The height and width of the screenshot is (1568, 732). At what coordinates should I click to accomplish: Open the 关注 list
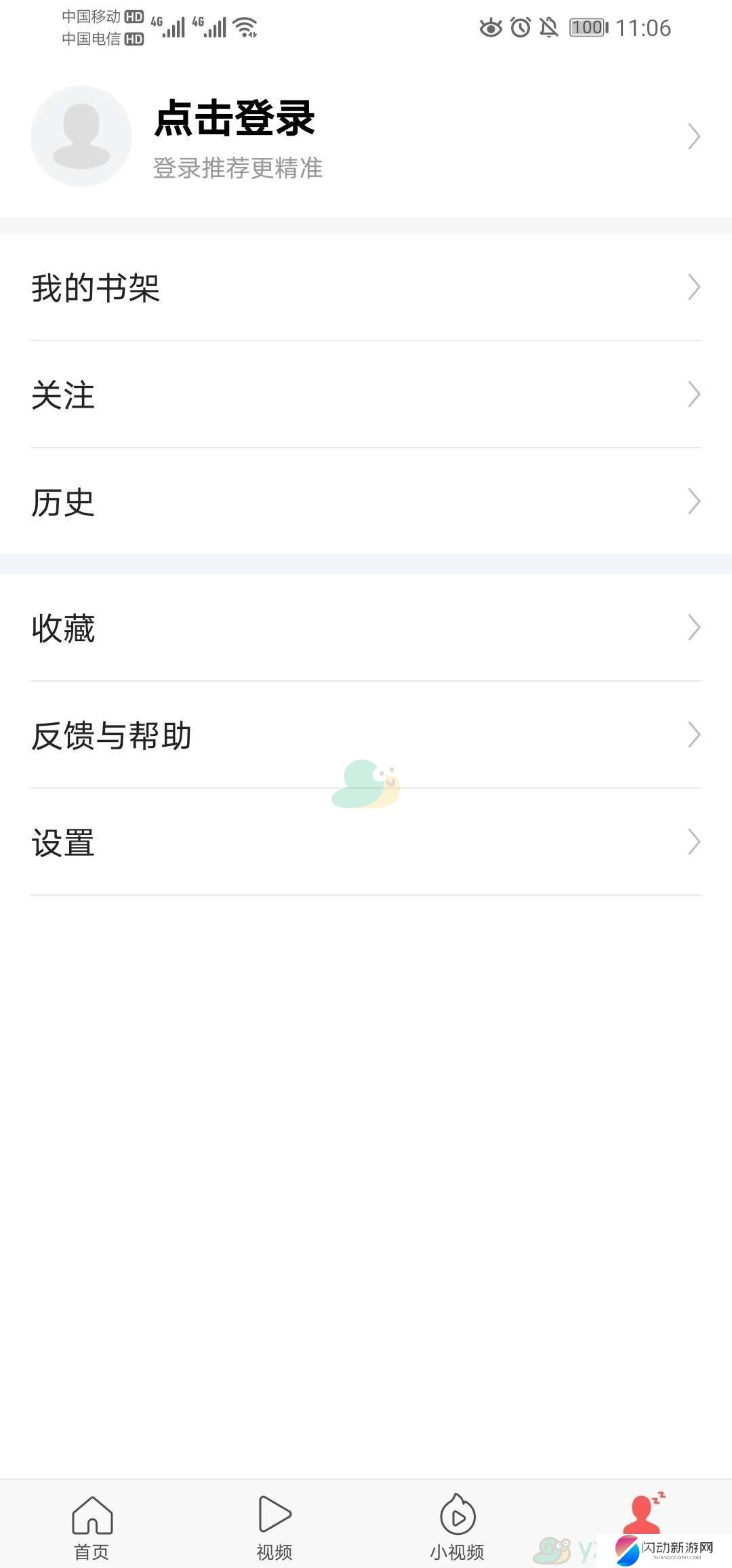point(366,395)
